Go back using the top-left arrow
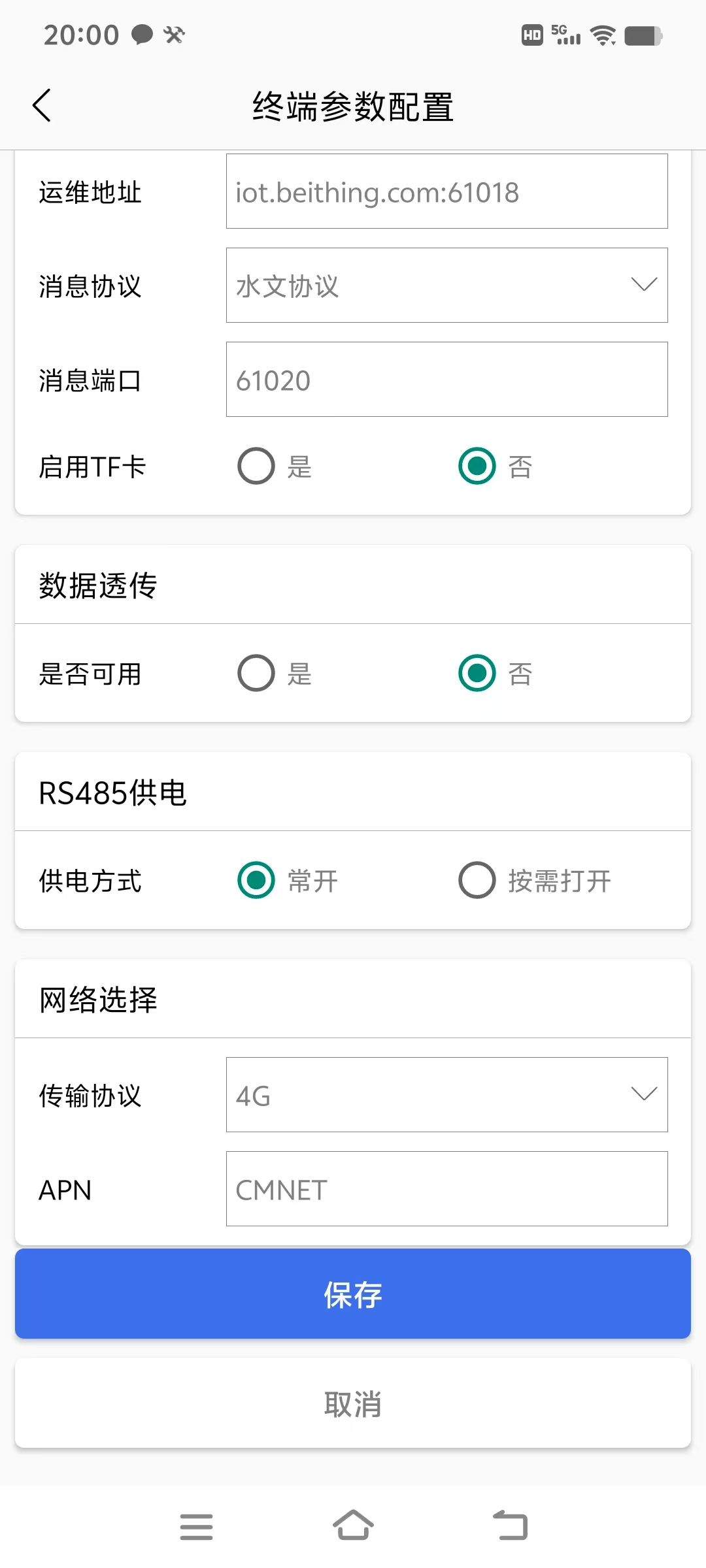 tap(42, 105)
